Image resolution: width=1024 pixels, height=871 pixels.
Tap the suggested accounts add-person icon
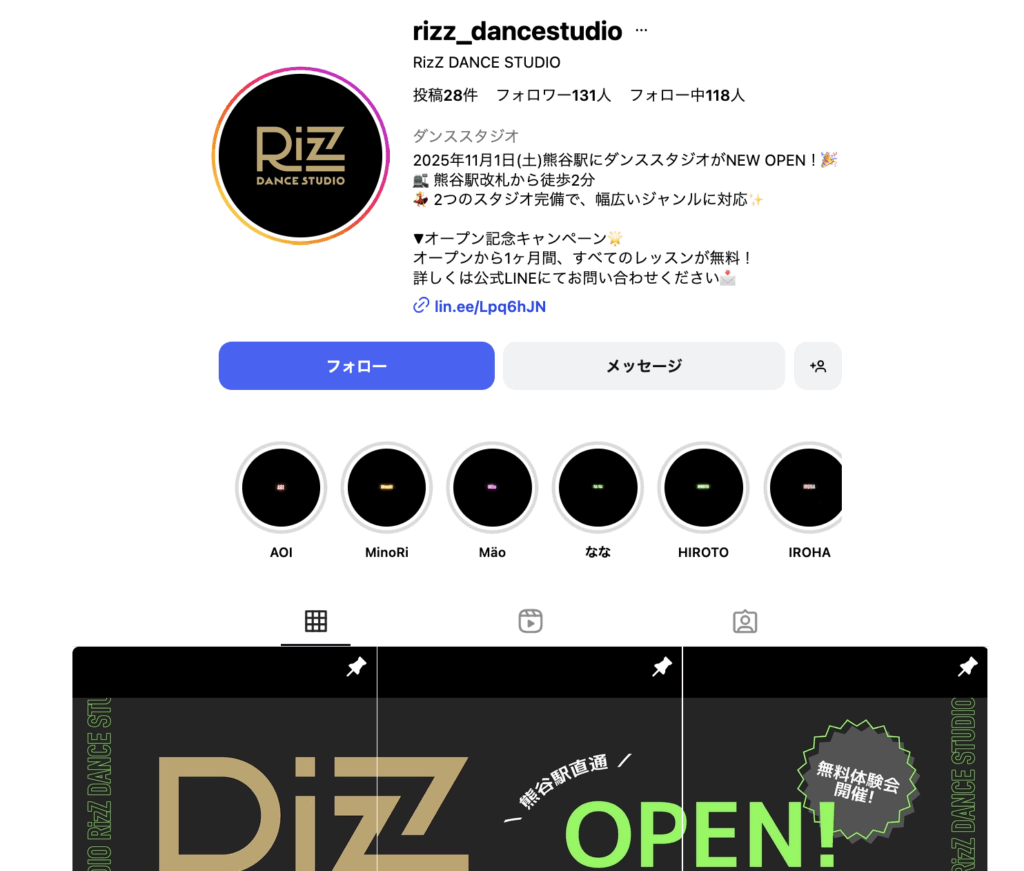click(x=818, y=366)
